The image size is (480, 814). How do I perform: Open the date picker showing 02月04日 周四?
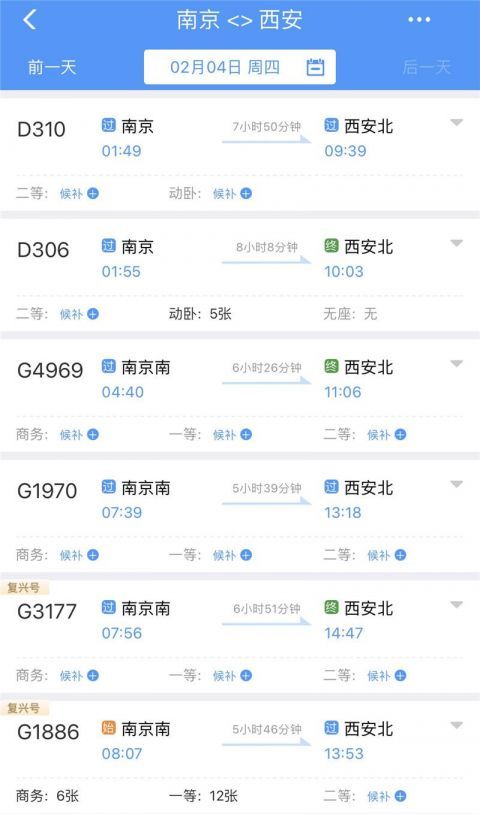point(240,67)
